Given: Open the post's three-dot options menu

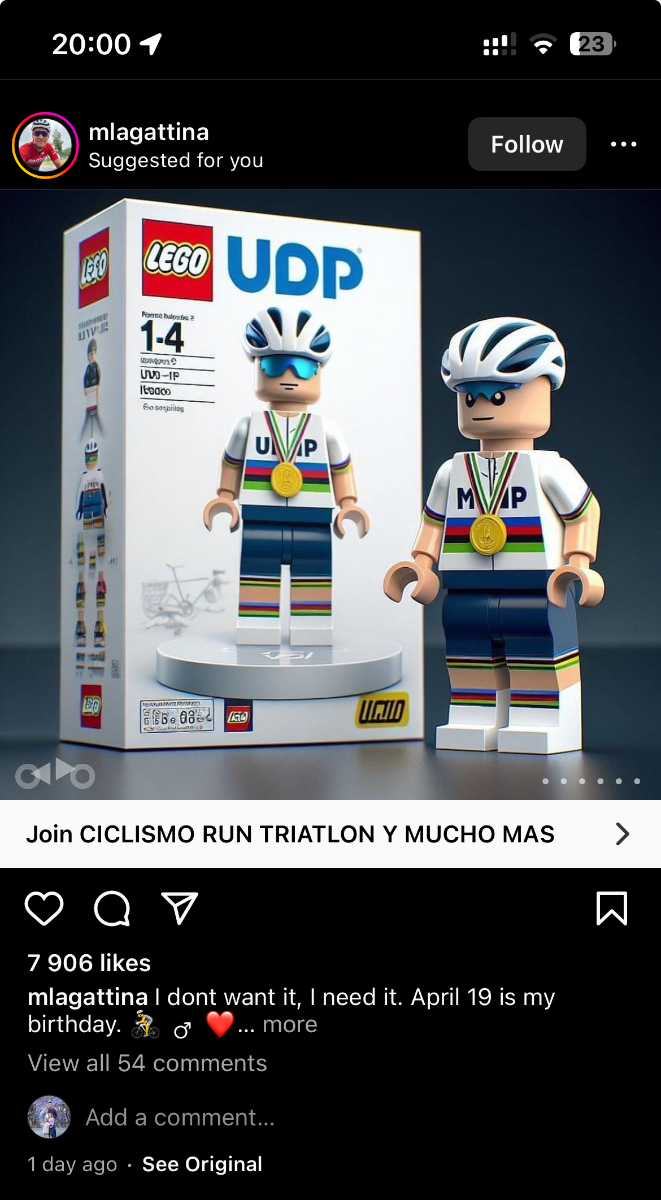Looking at the screenshot, I should point(623,144).
